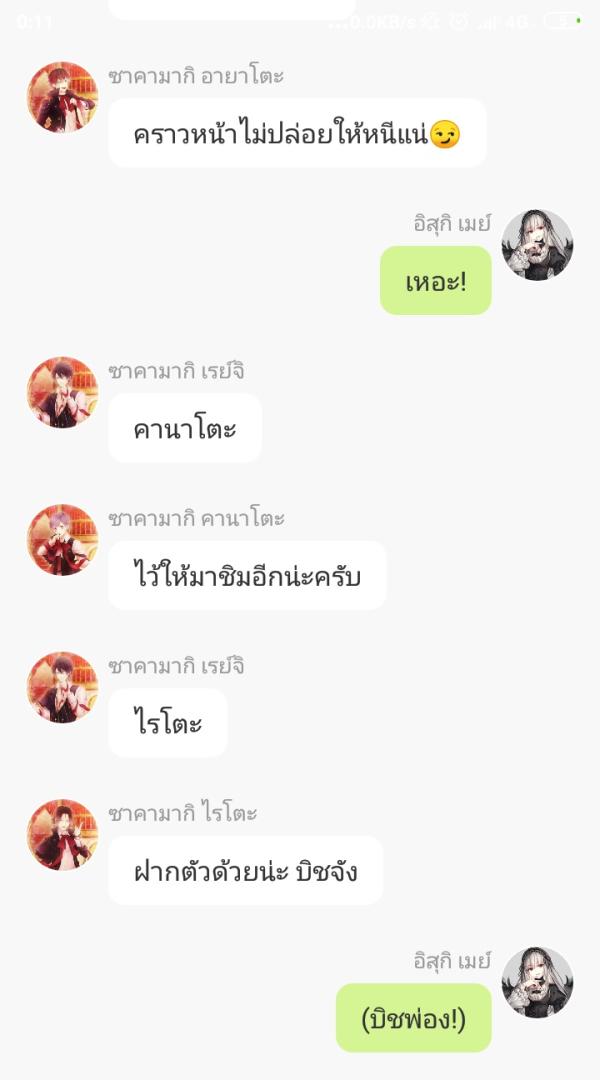Tap อิสุกิ เมย์'s avatar beside the เหอะ! message
Screen dimensions: 600x1080
tap(537, 245)
